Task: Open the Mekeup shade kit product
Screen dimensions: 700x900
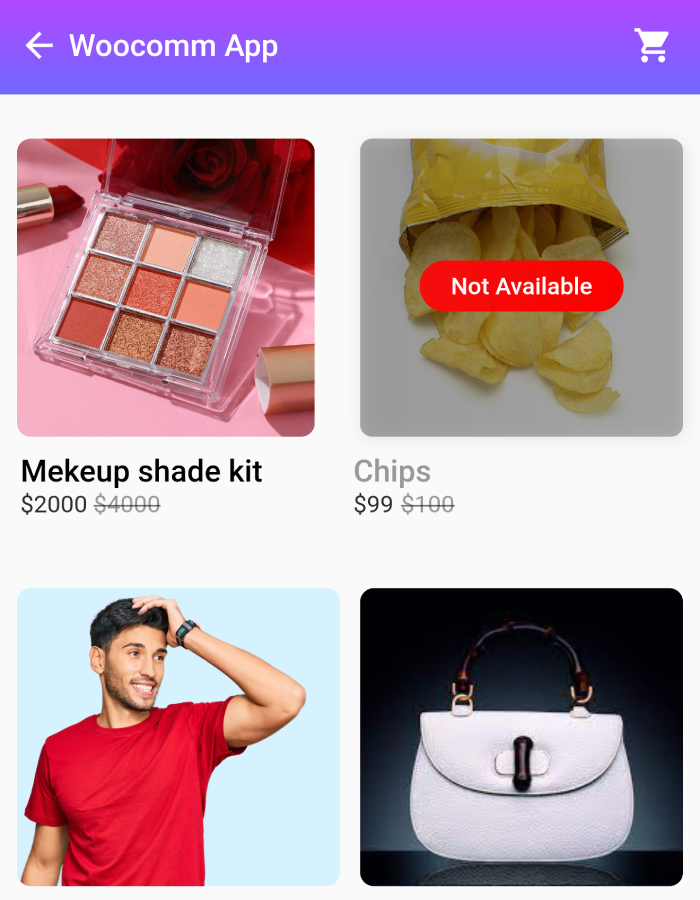Action: click(166, 288)
